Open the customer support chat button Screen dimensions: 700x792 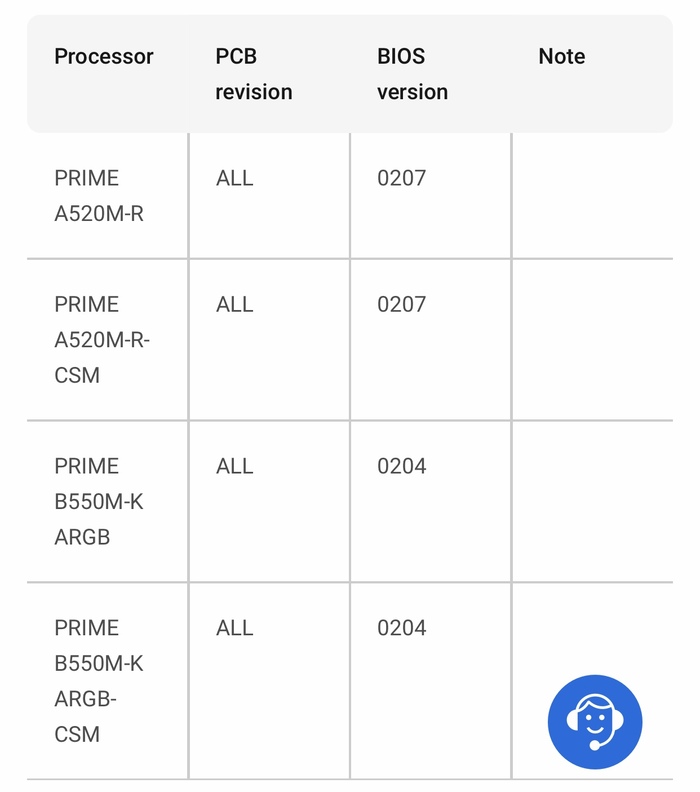tap(595, 721)
